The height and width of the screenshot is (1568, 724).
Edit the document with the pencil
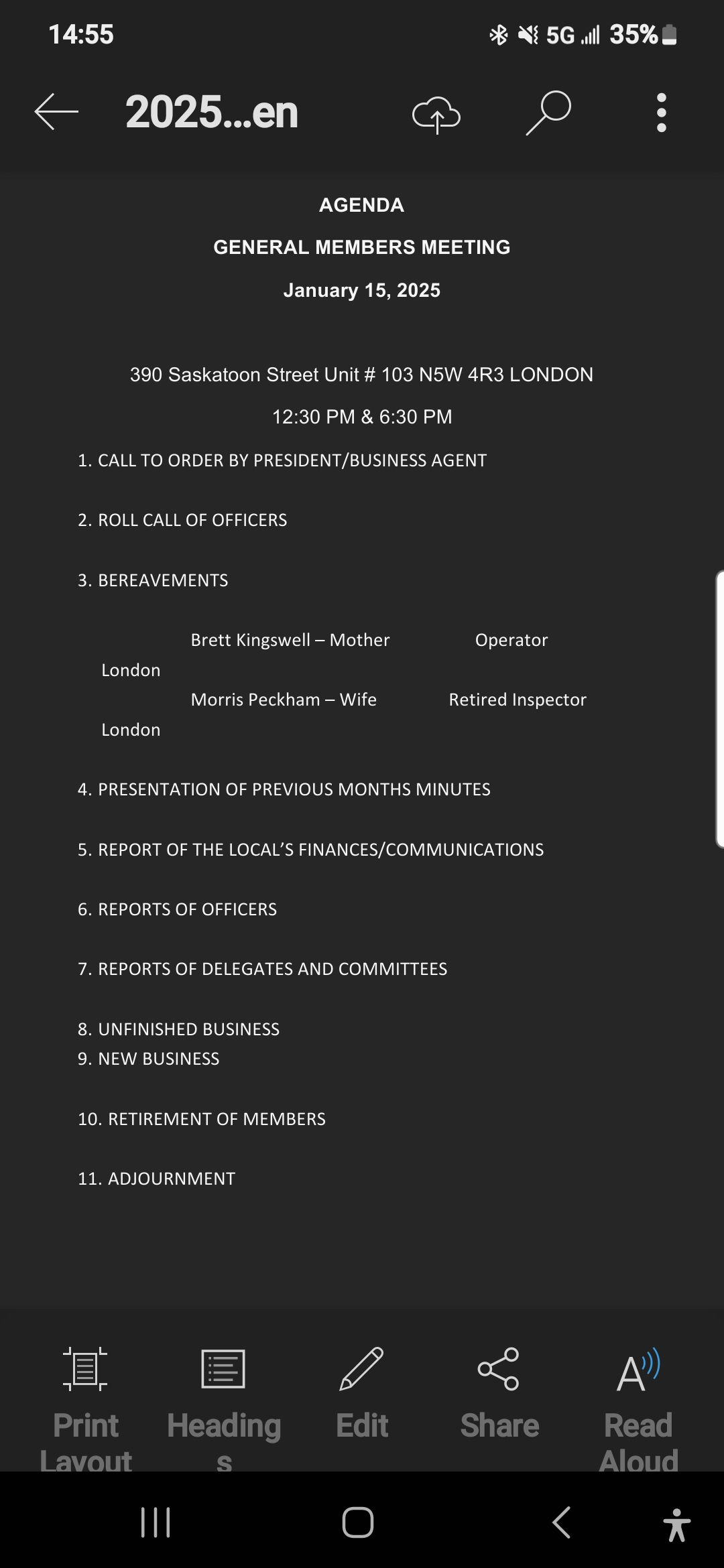(x=362, y=1394)
